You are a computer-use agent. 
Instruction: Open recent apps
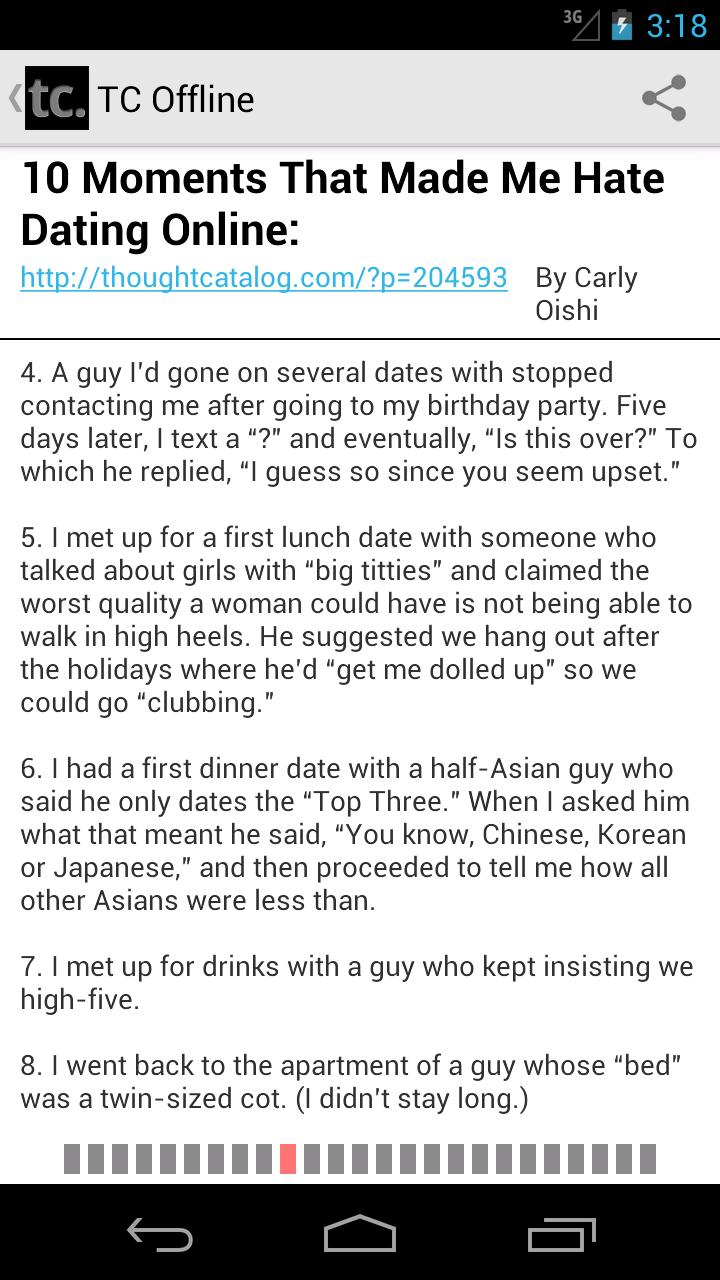[561, 1234]
